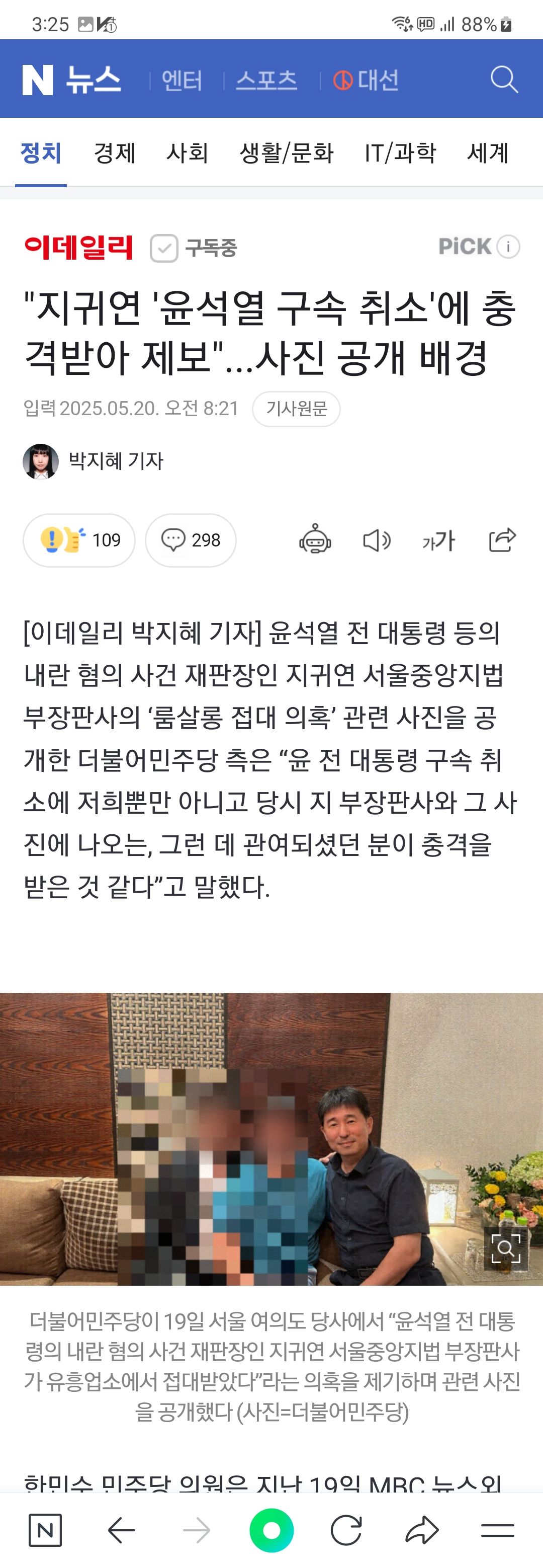Switch to the IT/과학 tab
543x1568 pixels.
point(400,153)
